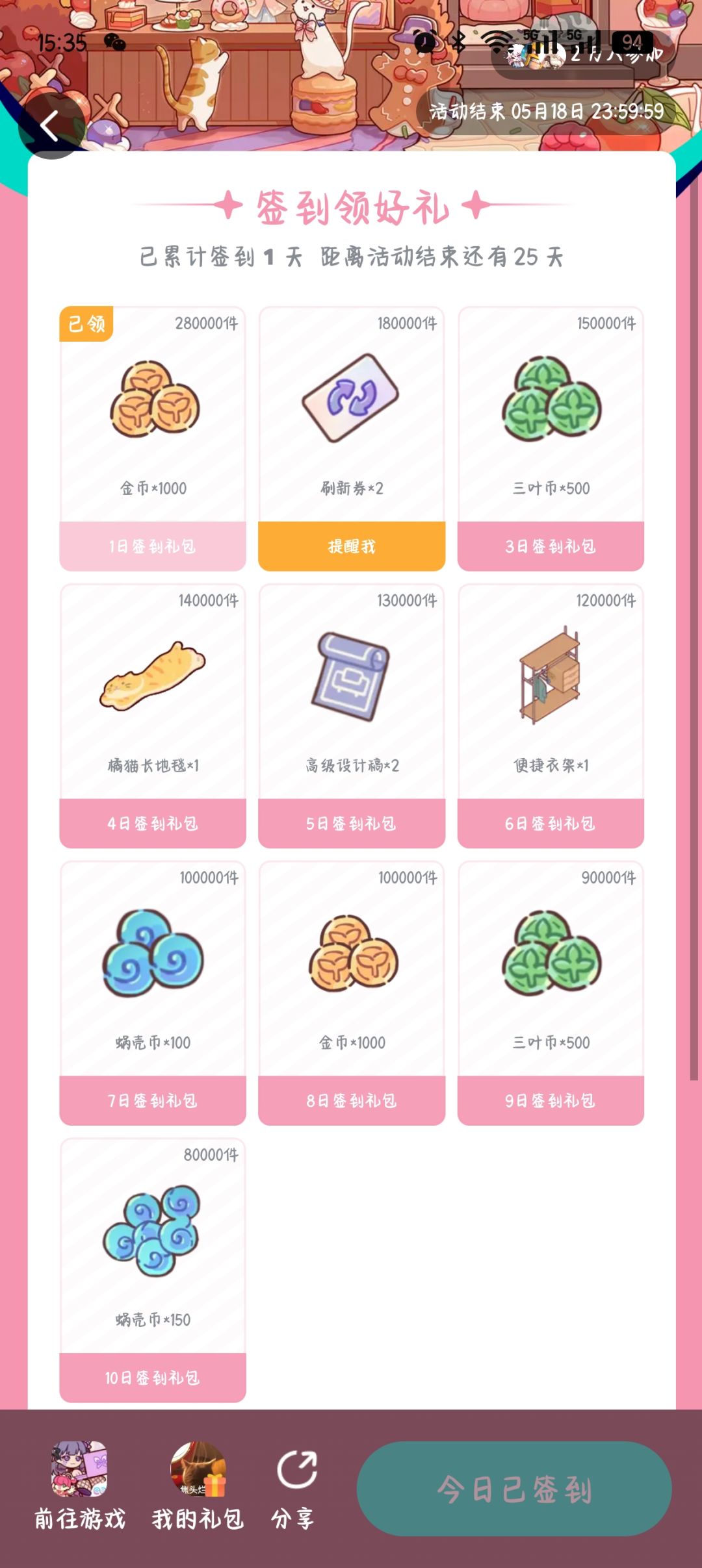This screenshot has height=1568, width=702.
Task: Tap the 7日签到礼包 button
Action: tap(153, 1100)
